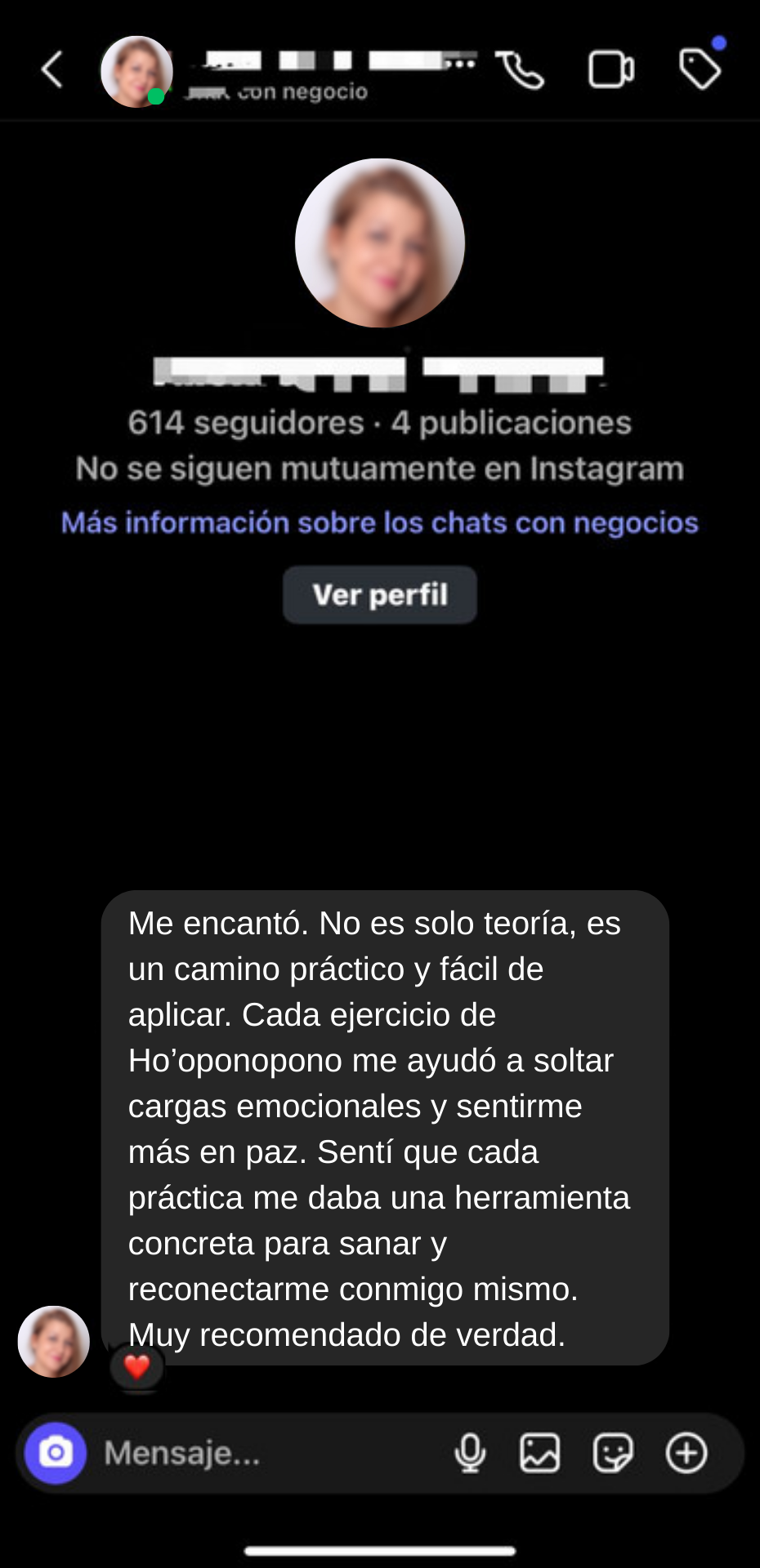Screen dimensions: 760x1568
Task: Open the large profile photo
Action: pos(380,243)
